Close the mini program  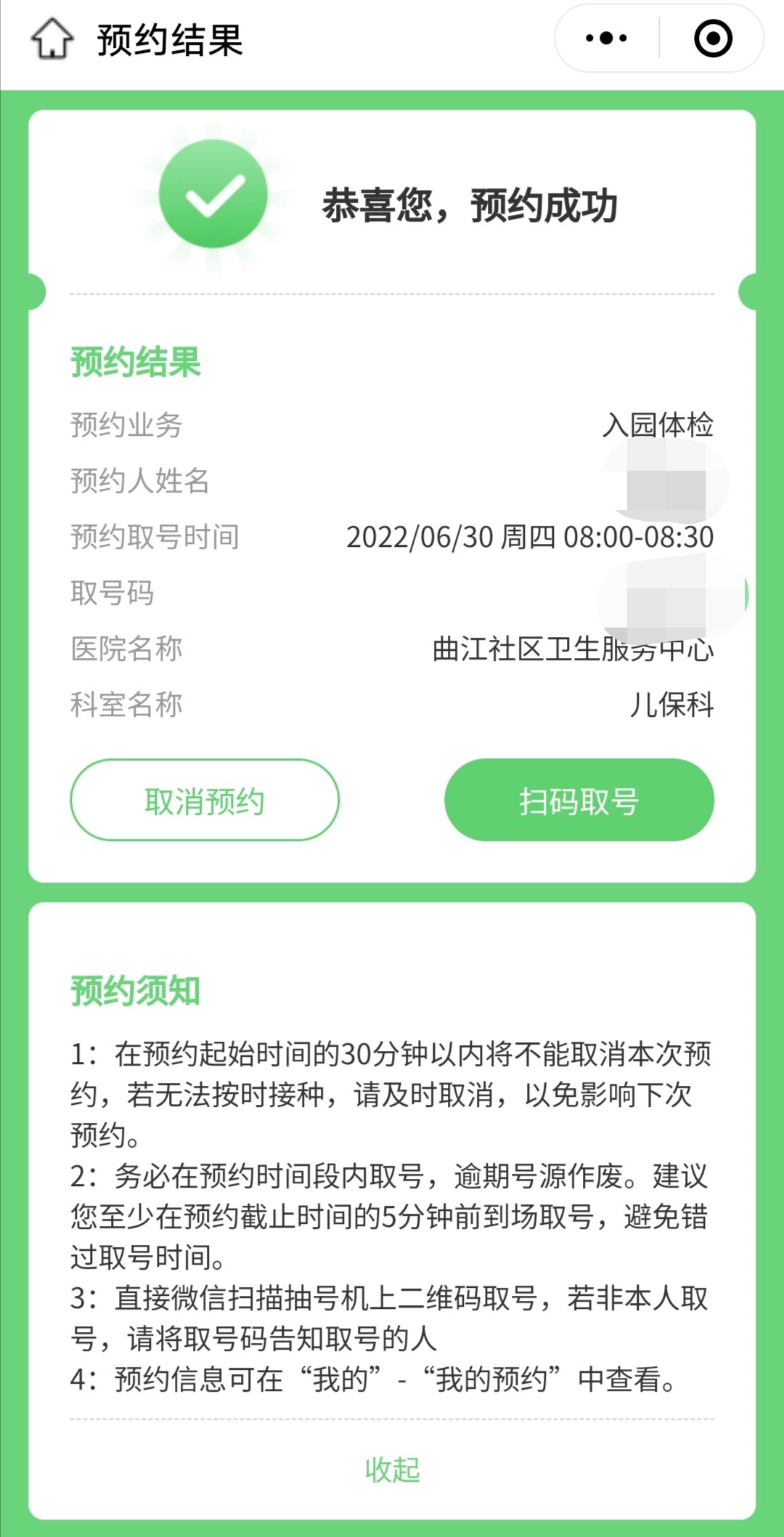713,38
